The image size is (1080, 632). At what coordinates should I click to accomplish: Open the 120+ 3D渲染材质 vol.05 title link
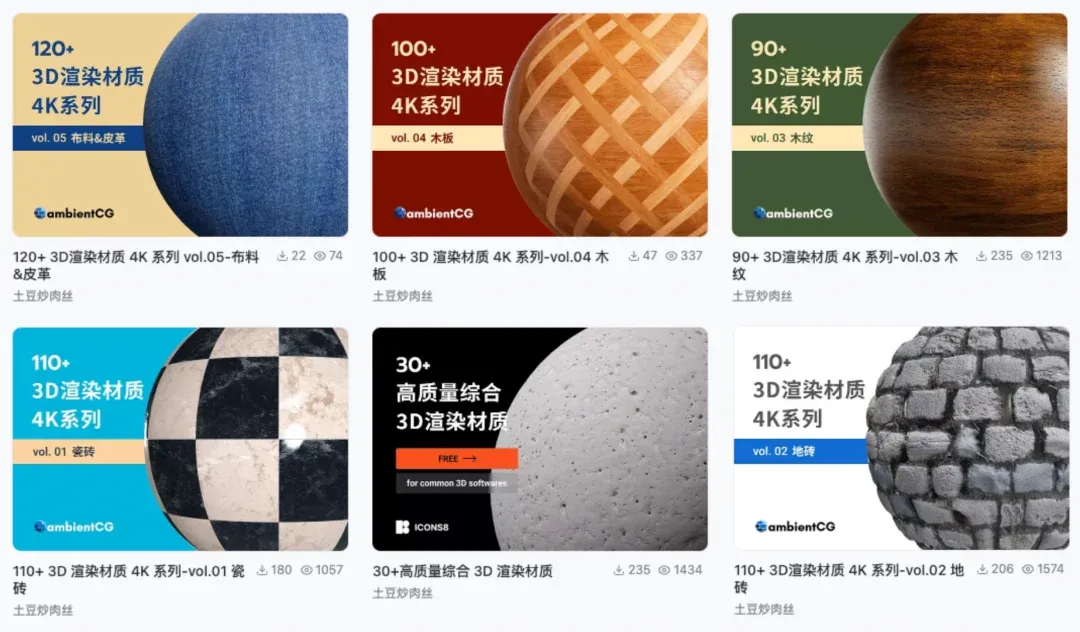[135, 257]
